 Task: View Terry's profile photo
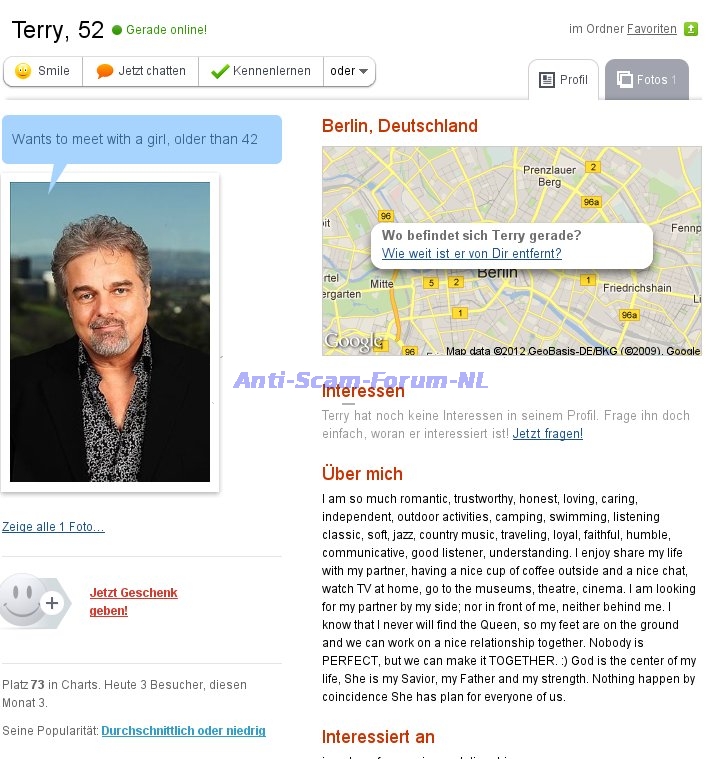(x=110, y=331)
